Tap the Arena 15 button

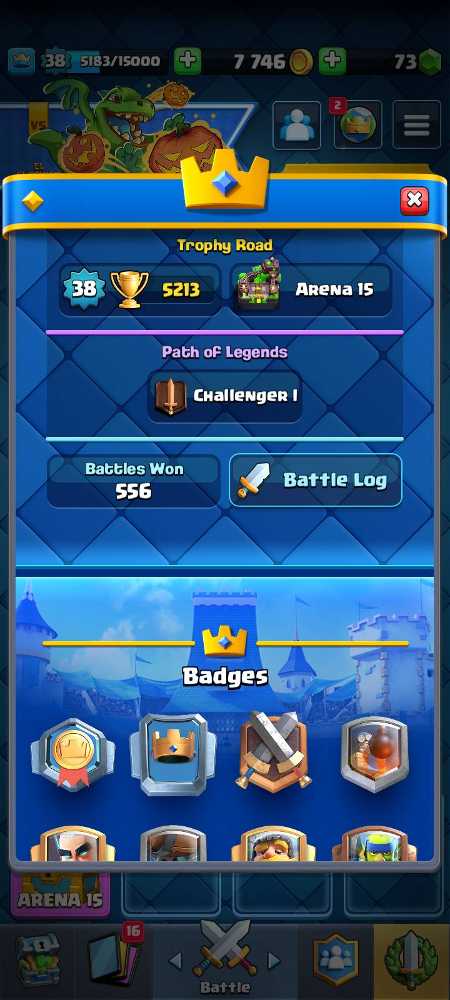tap(311, 290)
